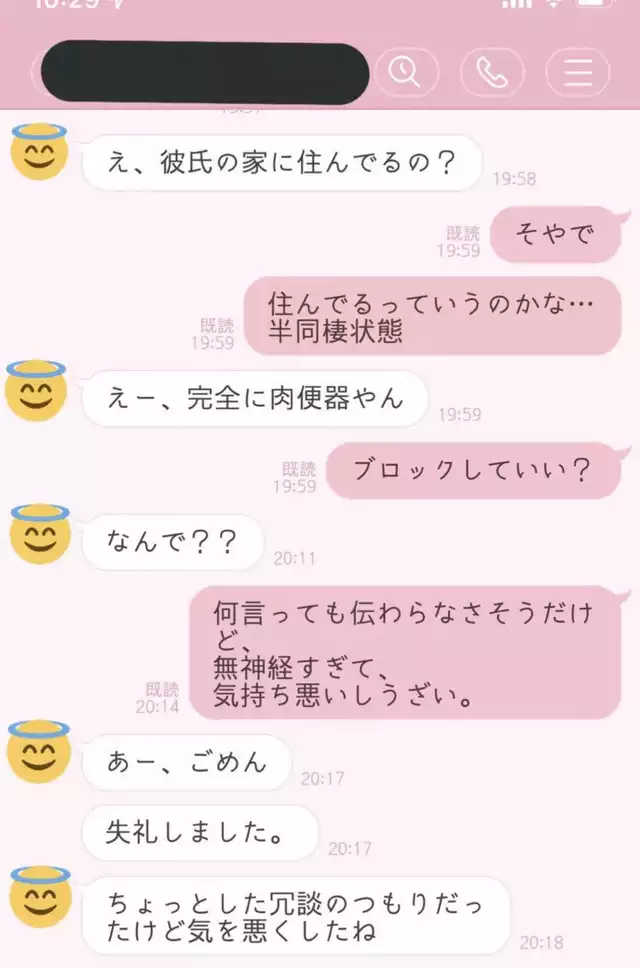Search within this chat

[406, 72]
